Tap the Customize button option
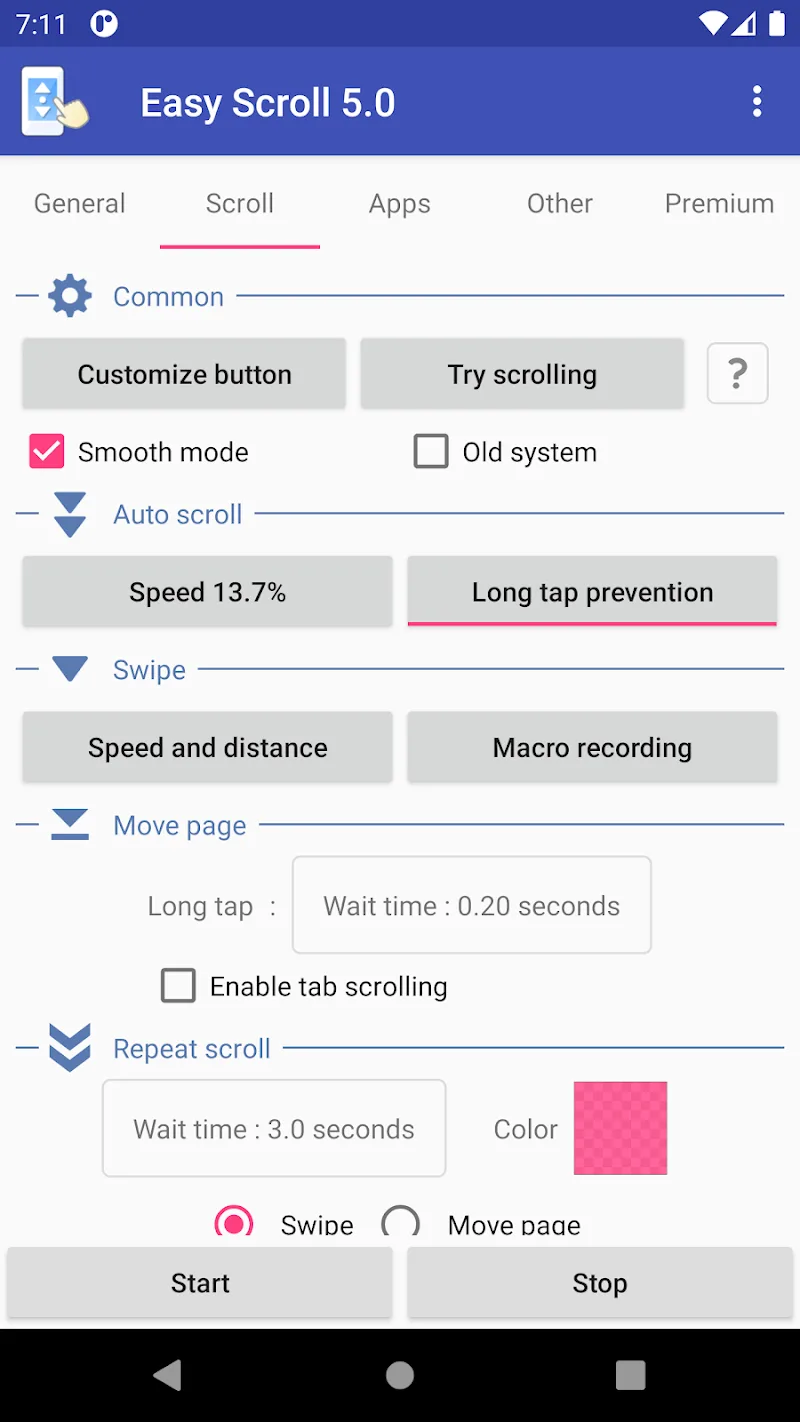The height and width of the screenshot is (1422, 800). click(184, 374)
